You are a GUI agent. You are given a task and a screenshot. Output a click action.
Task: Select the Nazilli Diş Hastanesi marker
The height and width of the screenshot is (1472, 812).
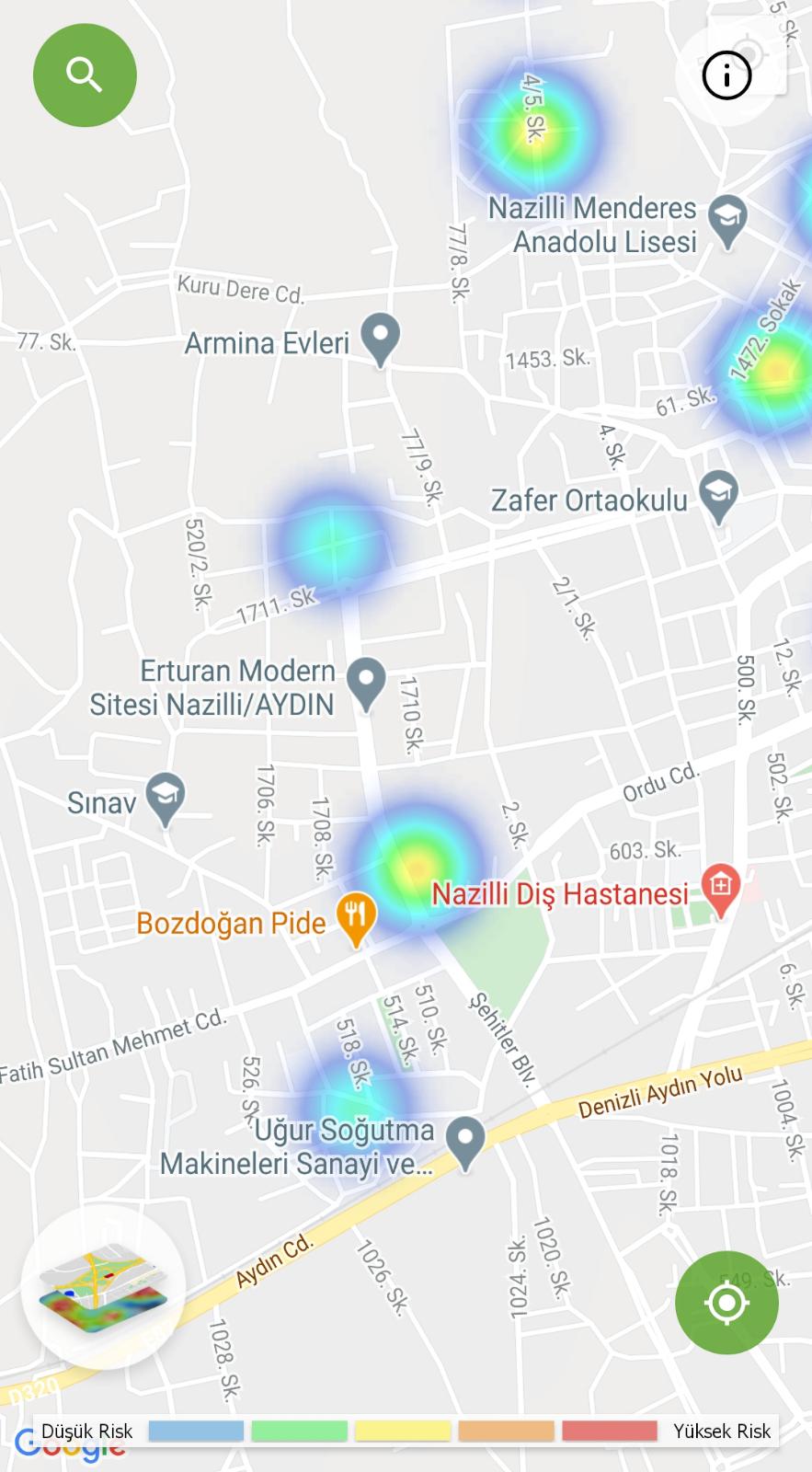pyautogui.click(x=721, y=889)
